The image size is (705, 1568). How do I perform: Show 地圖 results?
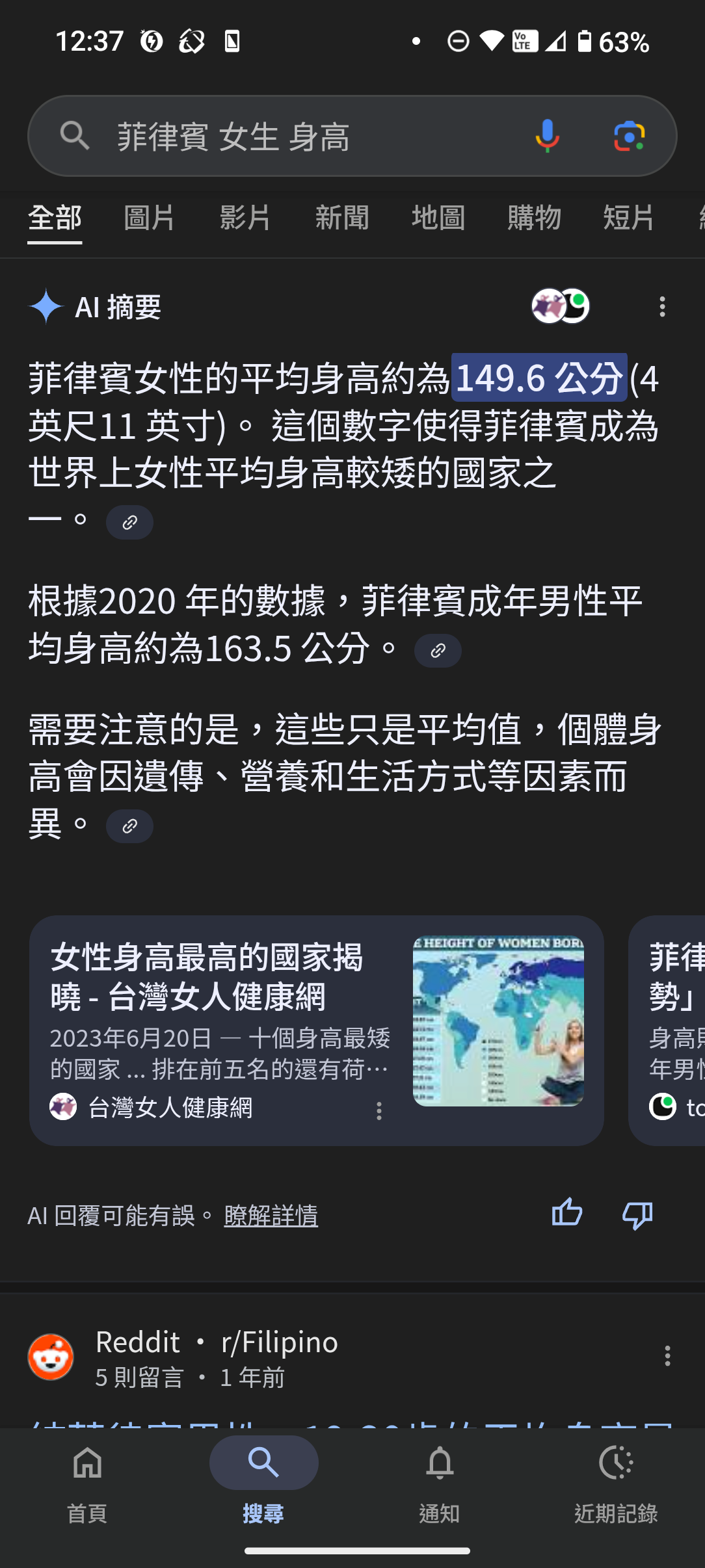pos(438,218)
